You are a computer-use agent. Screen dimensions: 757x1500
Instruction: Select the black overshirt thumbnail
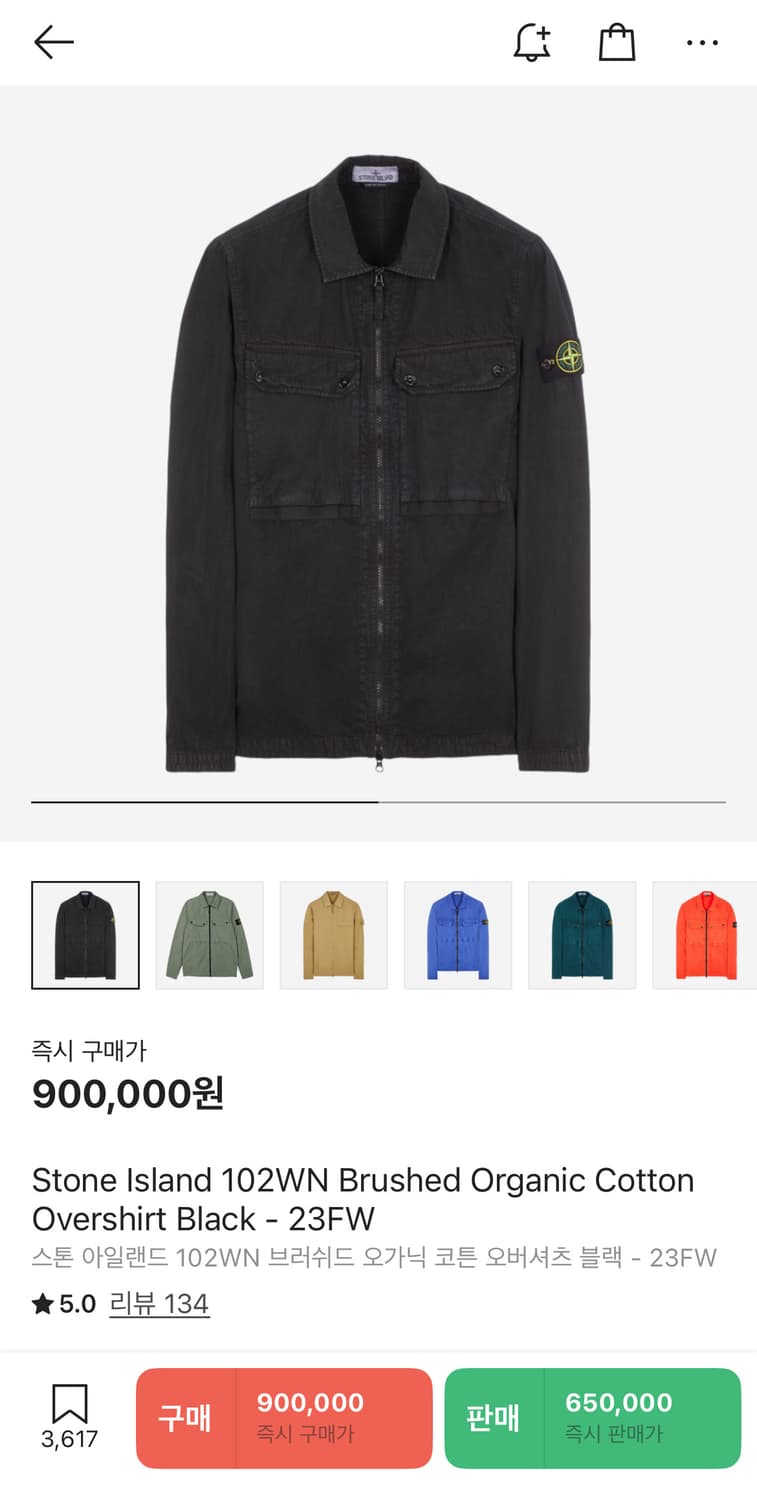point(86,935)
